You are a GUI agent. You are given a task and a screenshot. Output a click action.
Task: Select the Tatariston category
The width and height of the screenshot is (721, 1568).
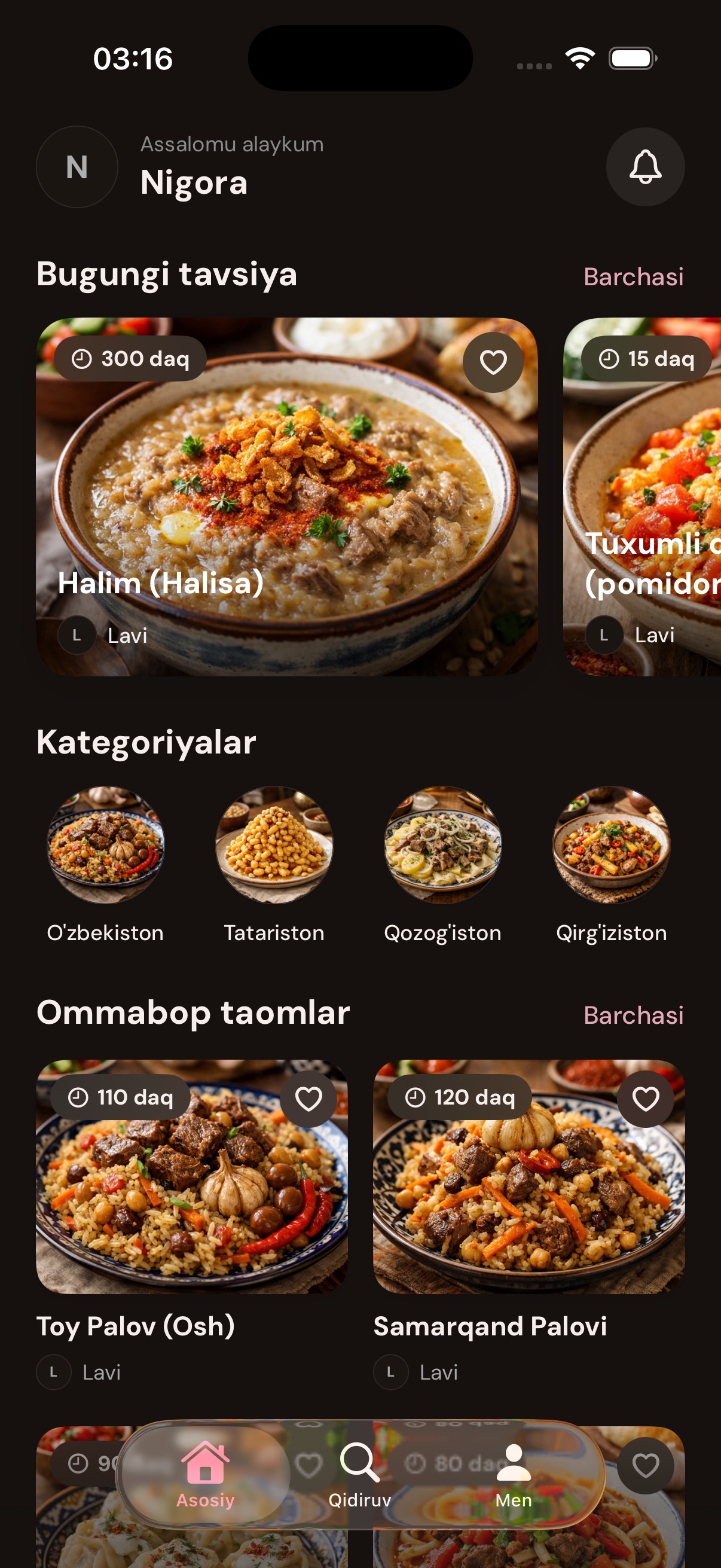coord(274,865)
